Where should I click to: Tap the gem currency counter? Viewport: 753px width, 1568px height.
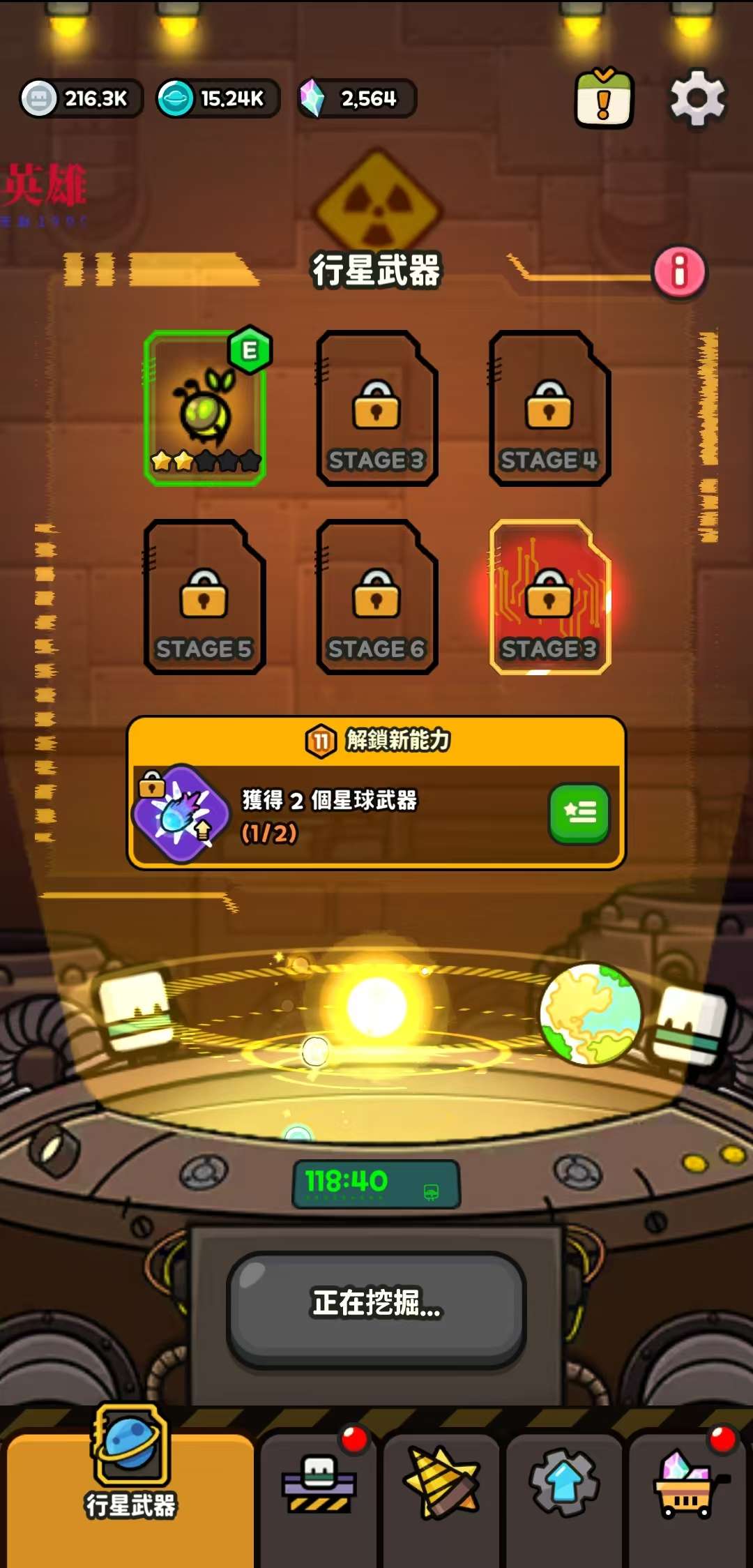coord(356,98)
